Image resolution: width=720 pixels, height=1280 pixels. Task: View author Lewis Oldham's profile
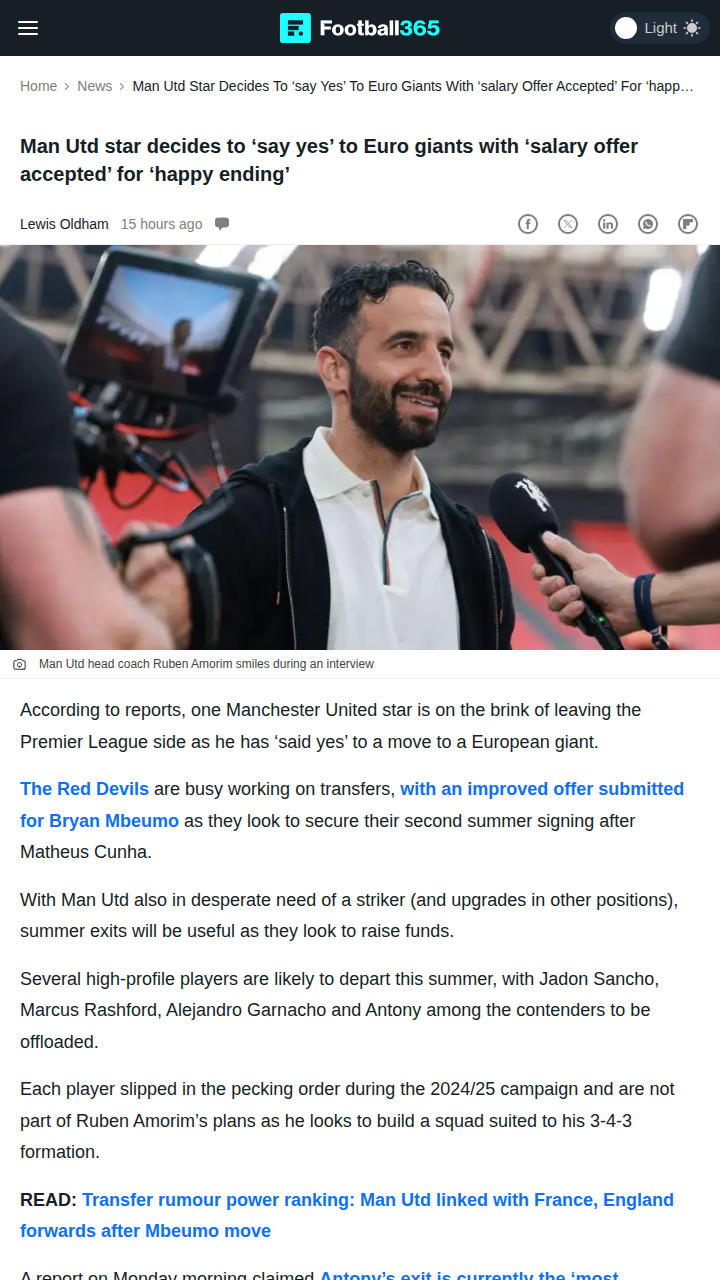click(x=64, y=224)
